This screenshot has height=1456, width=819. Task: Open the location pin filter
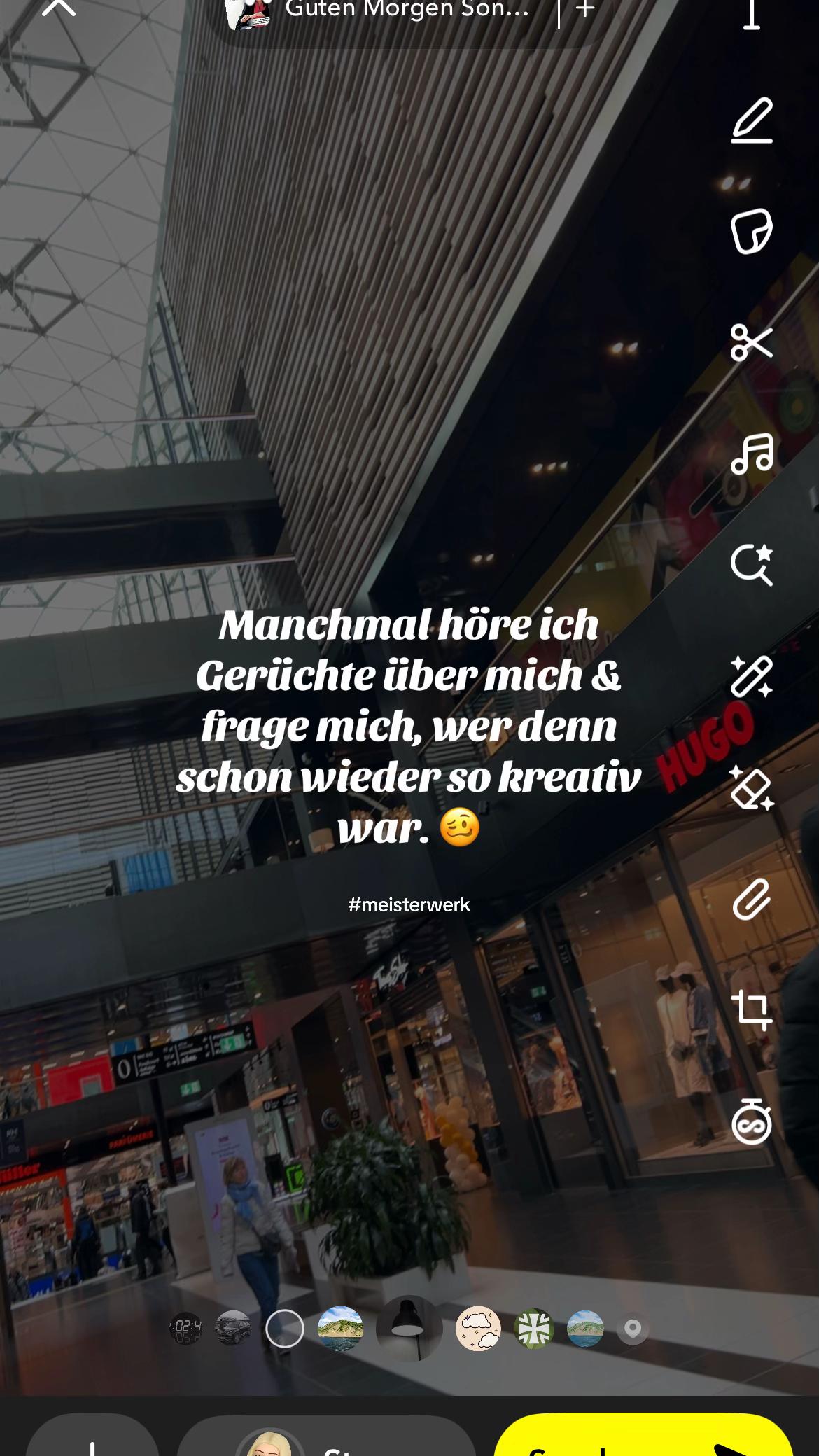coord(633,1328)
